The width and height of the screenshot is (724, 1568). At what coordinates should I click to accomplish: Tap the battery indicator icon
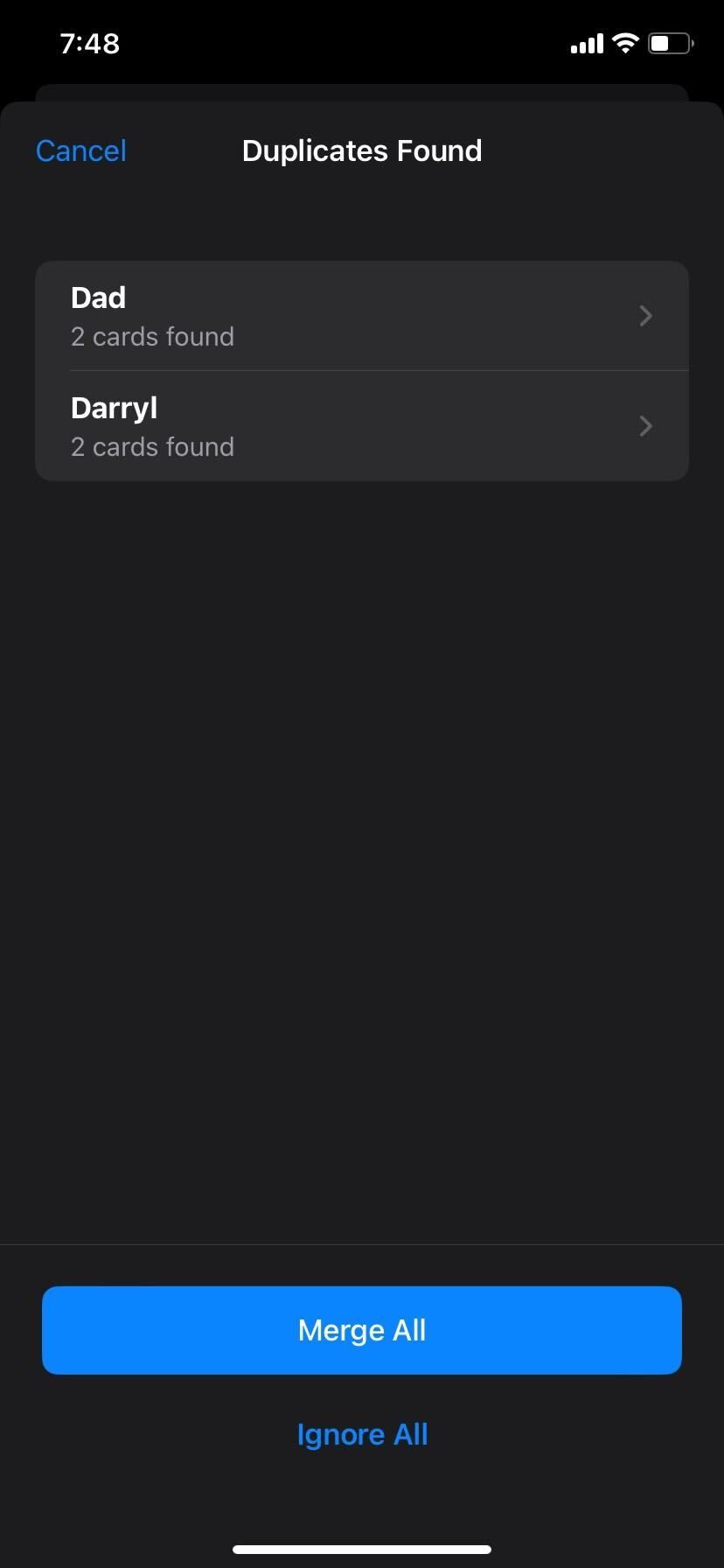point(670,42)
